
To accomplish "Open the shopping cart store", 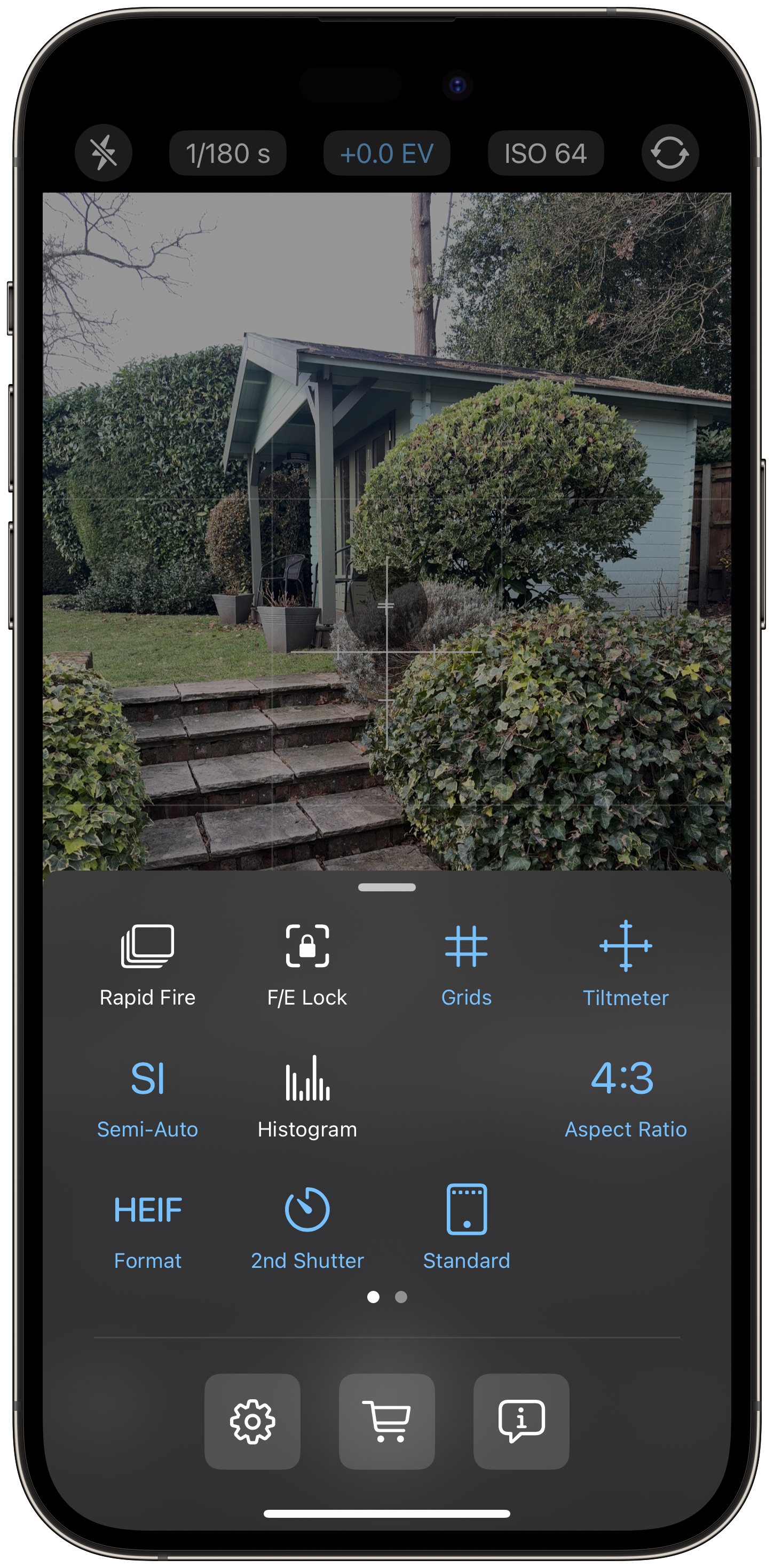I will [386, 1421].
